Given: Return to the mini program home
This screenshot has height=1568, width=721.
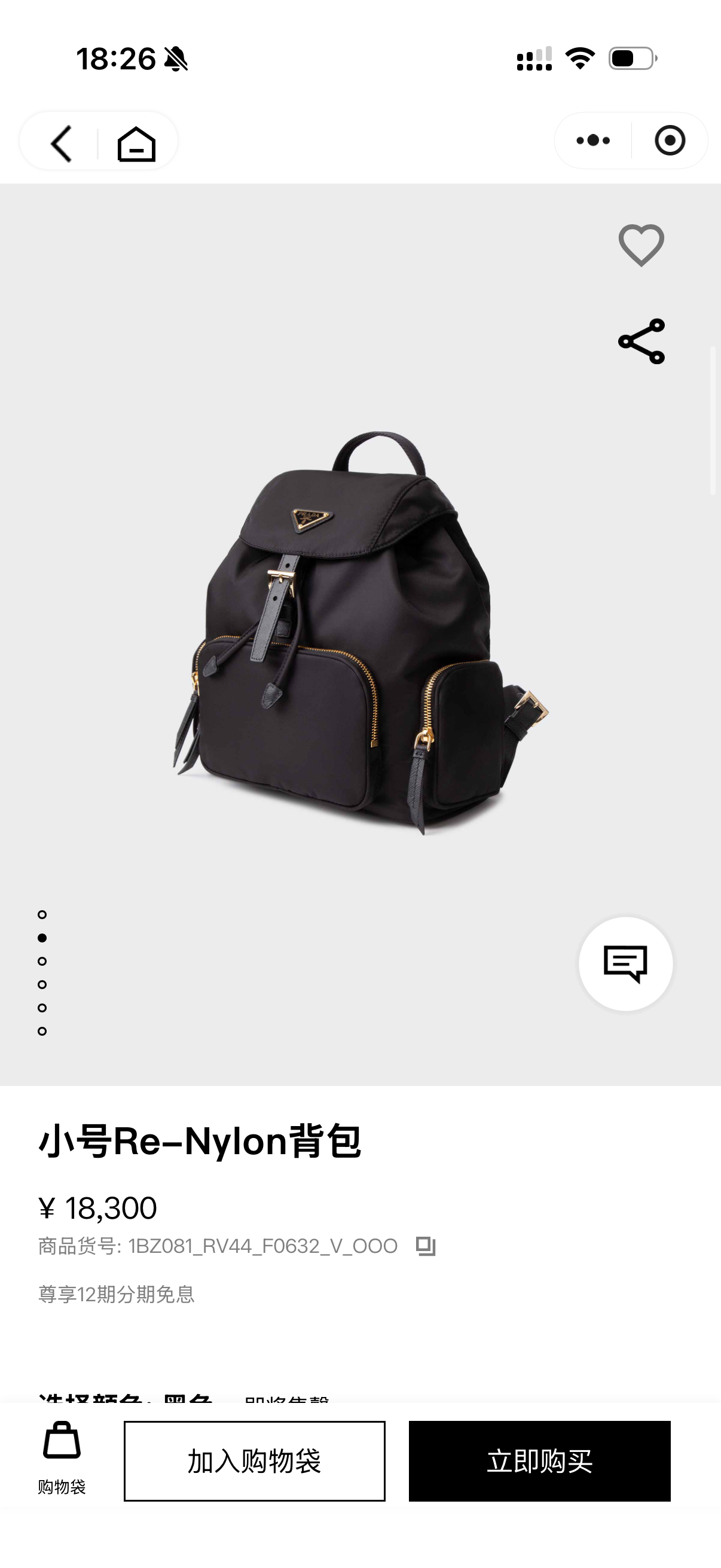Looking at the screenshot, I should coord(136,144).
